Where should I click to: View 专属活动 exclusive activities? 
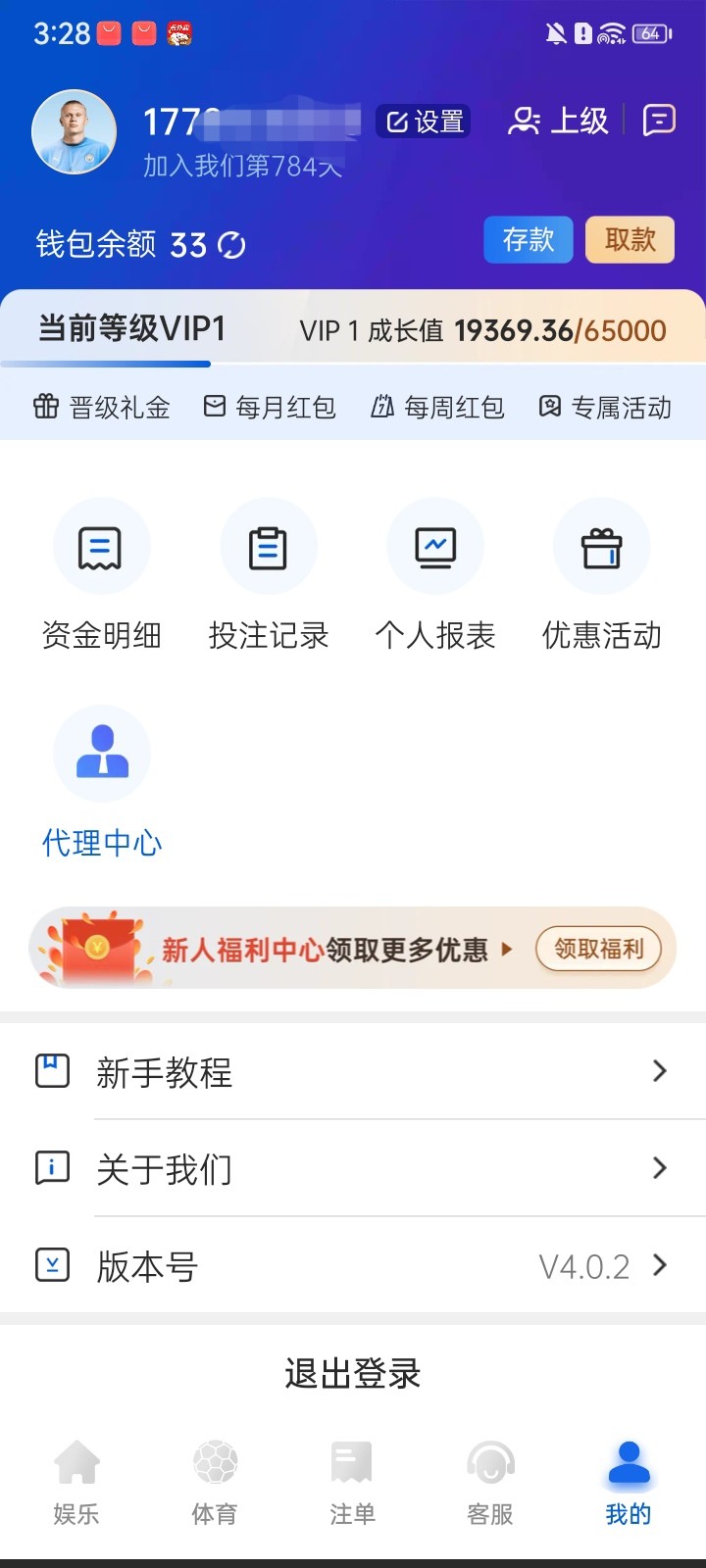[605, 407]
